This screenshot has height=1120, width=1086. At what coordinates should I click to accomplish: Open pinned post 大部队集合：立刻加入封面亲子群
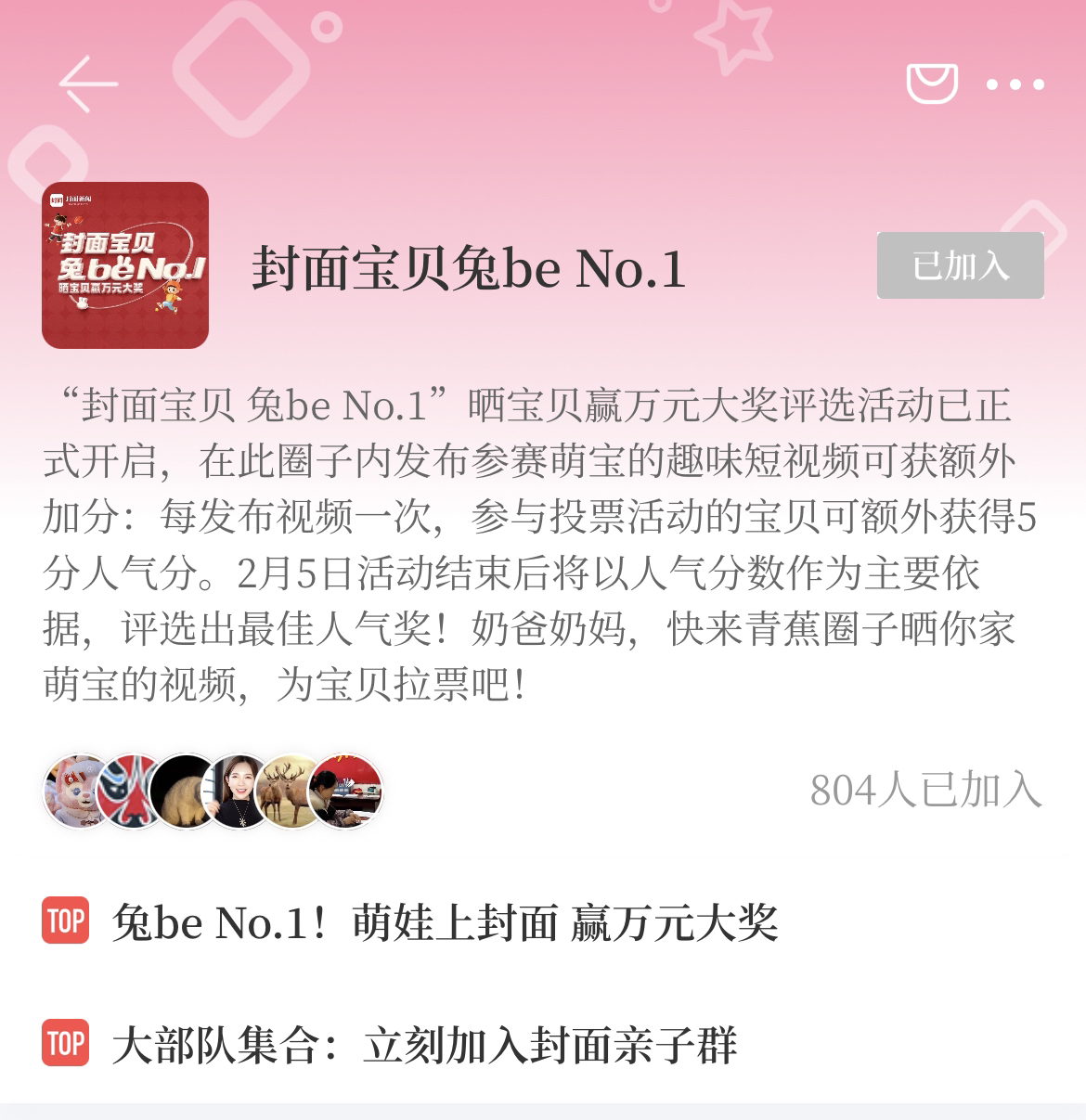pyautogui.click(x=424, y=1044)
